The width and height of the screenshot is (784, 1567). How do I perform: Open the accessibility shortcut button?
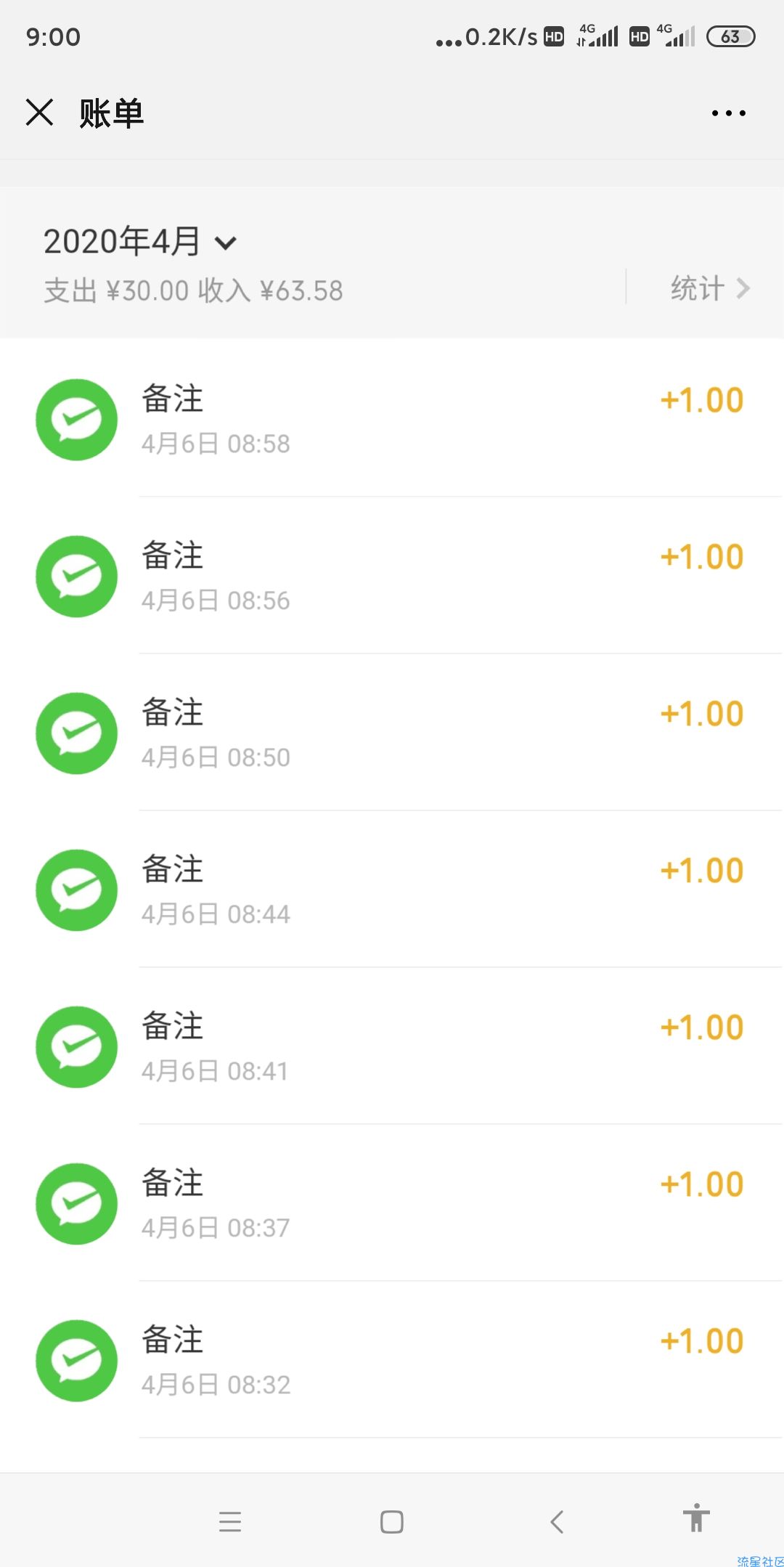pos(696,1518)
